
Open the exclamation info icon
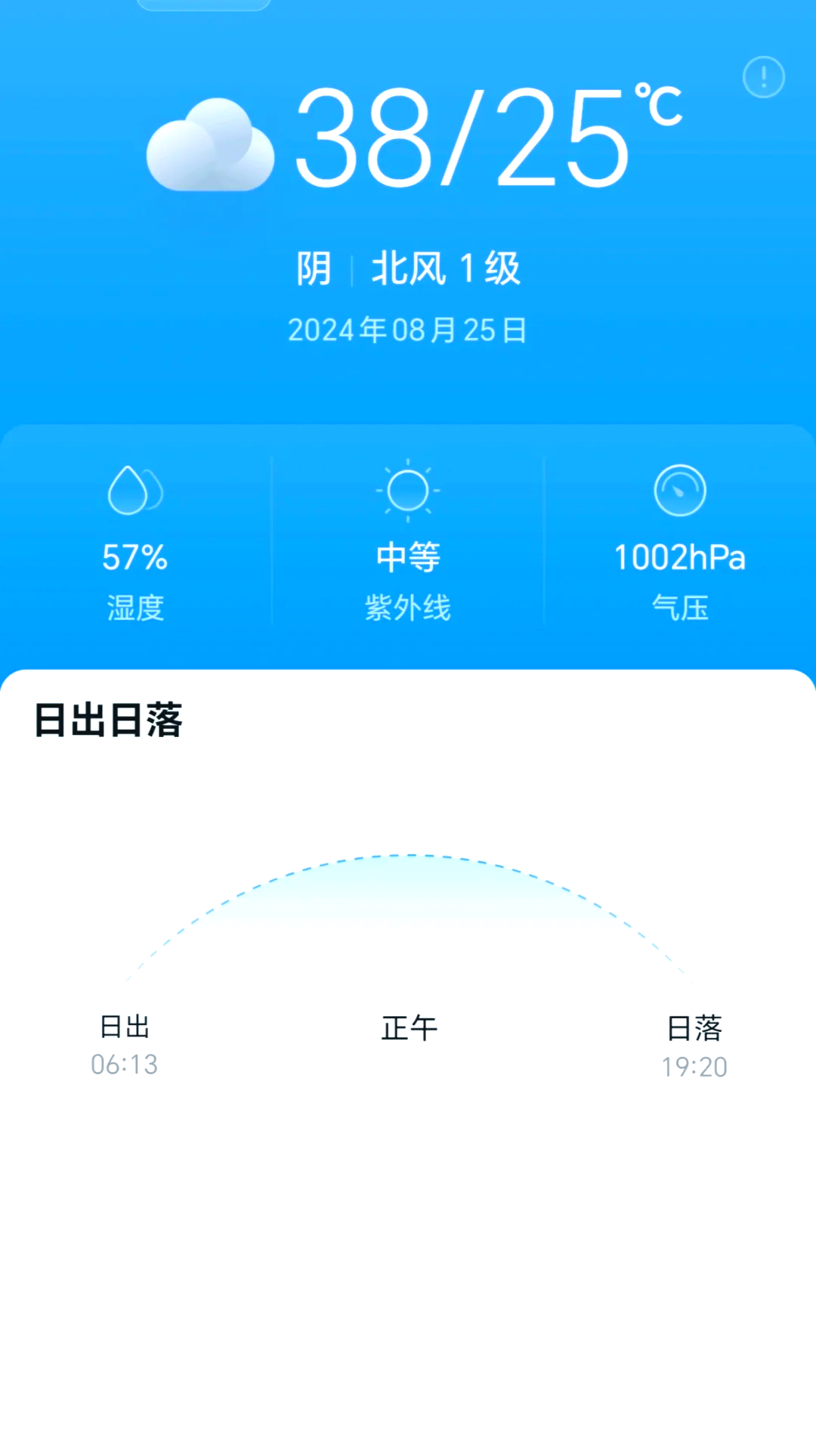[x=763, y=77]
